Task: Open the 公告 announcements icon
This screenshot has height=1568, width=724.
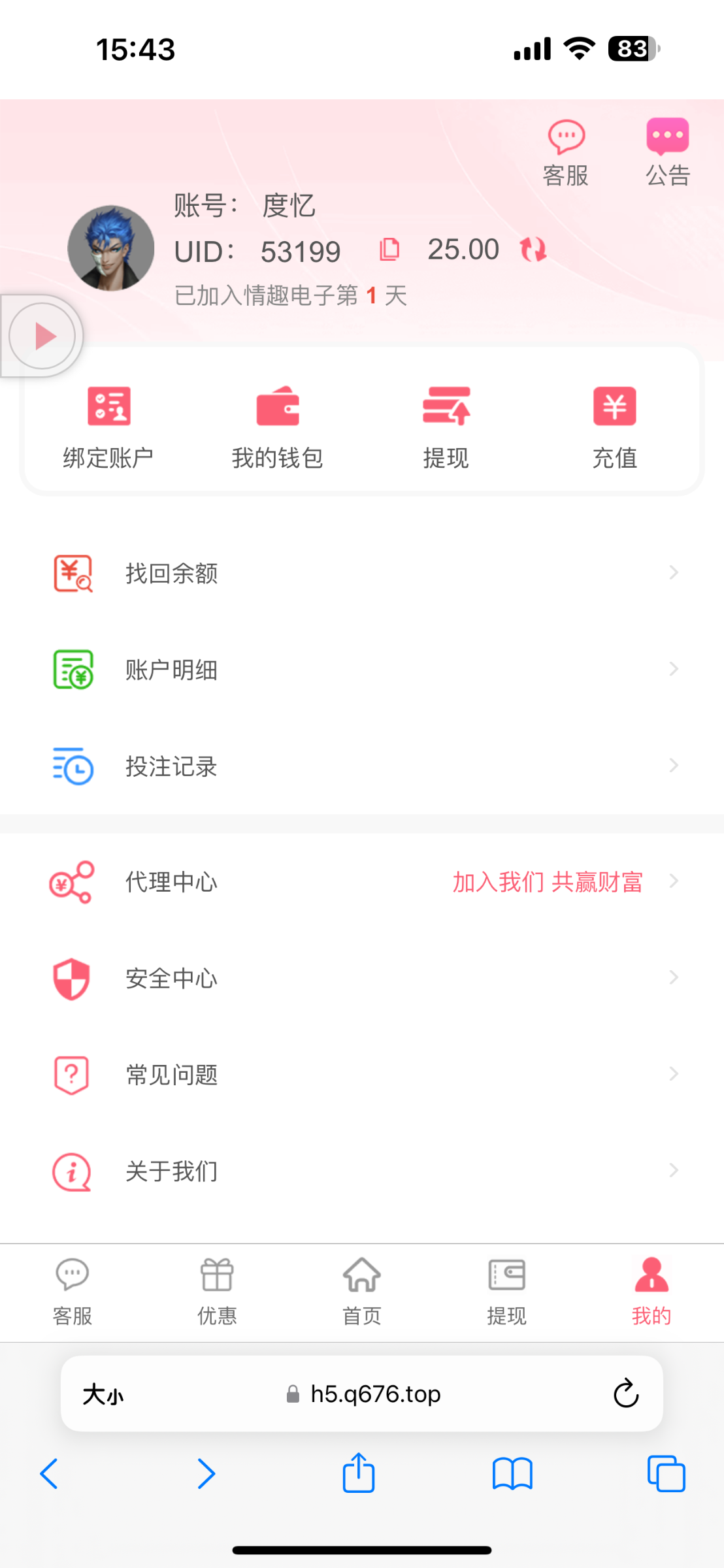Action: pos(668,153)
